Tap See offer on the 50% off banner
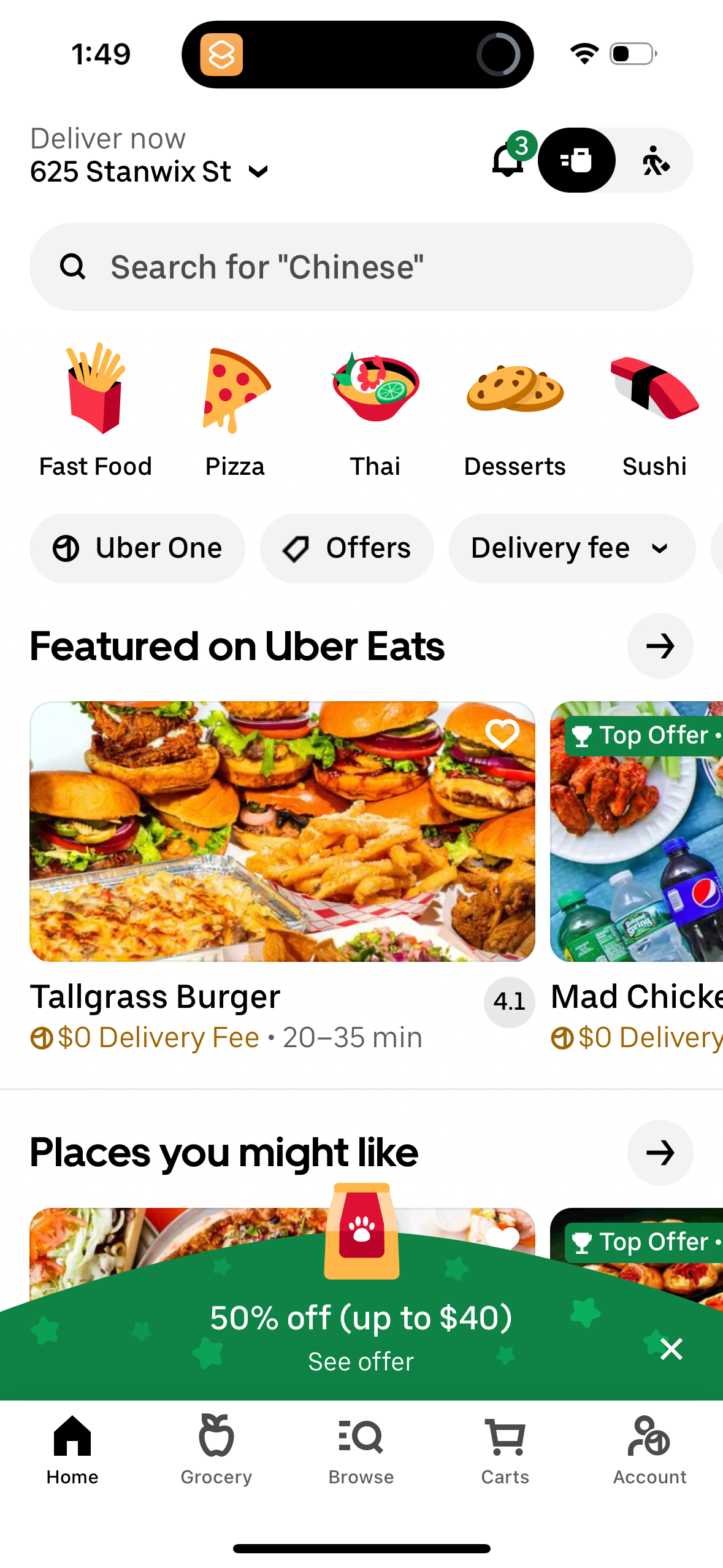 pyautogui.click(x=361, y=1361)
